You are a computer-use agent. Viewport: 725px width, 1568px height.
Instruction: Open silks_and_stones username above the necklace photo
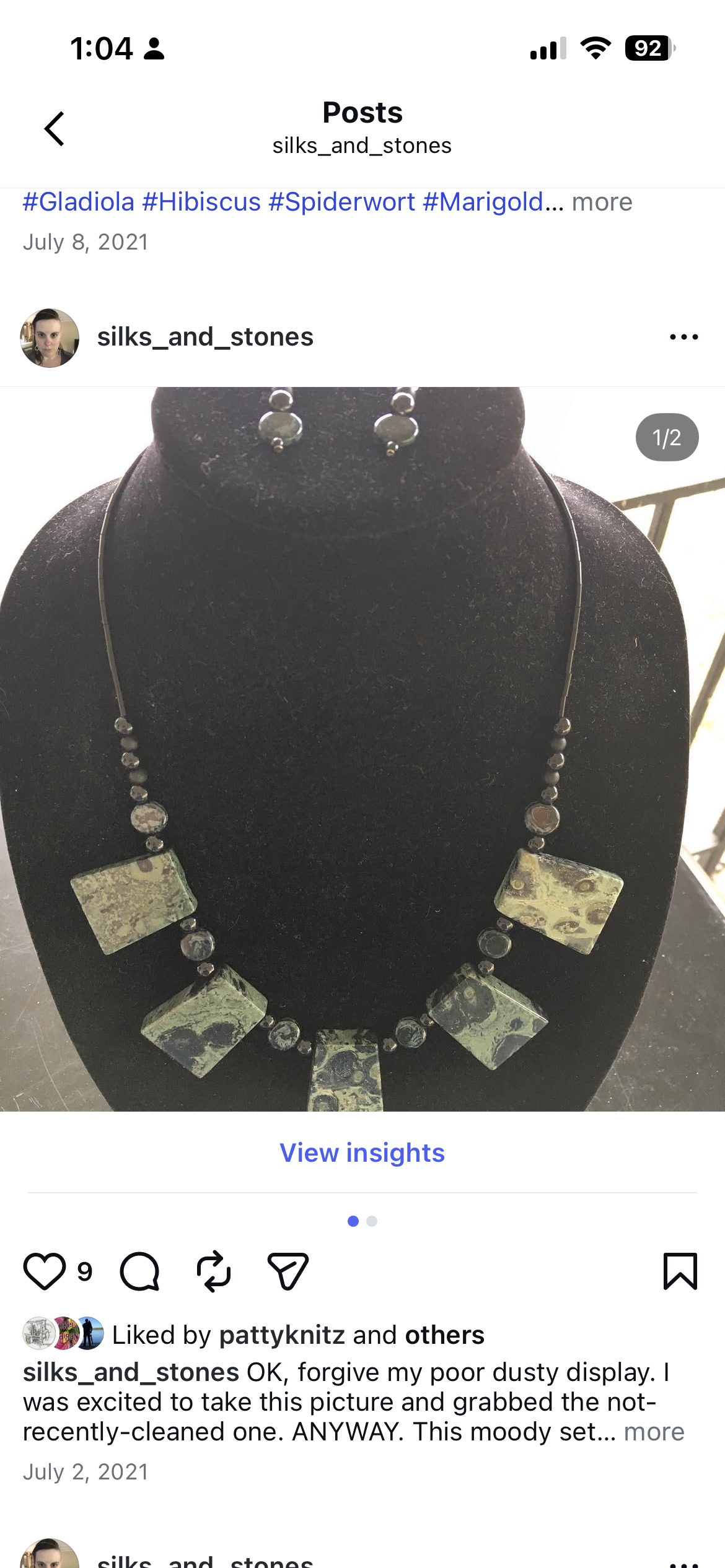pyautogui.click(x=205, y=337)
